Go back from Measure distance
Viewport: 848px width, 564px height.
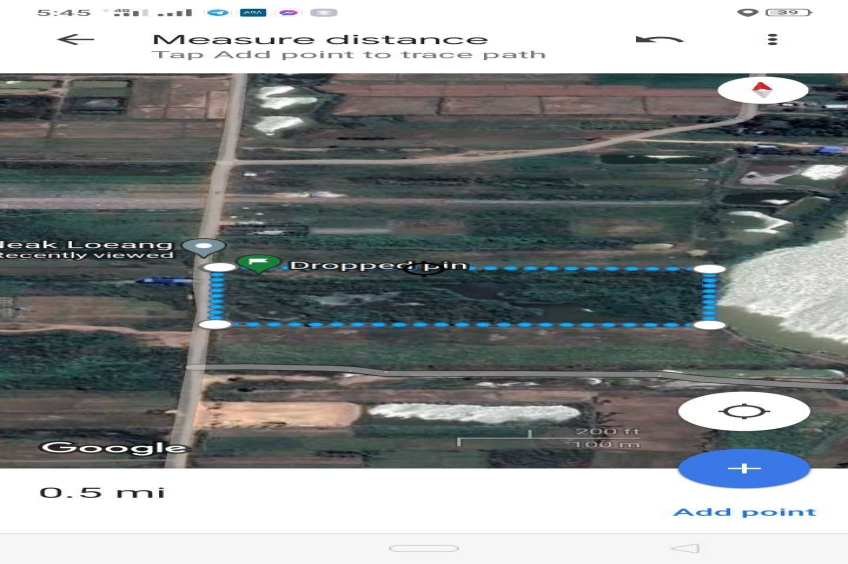tap(76, 40)
